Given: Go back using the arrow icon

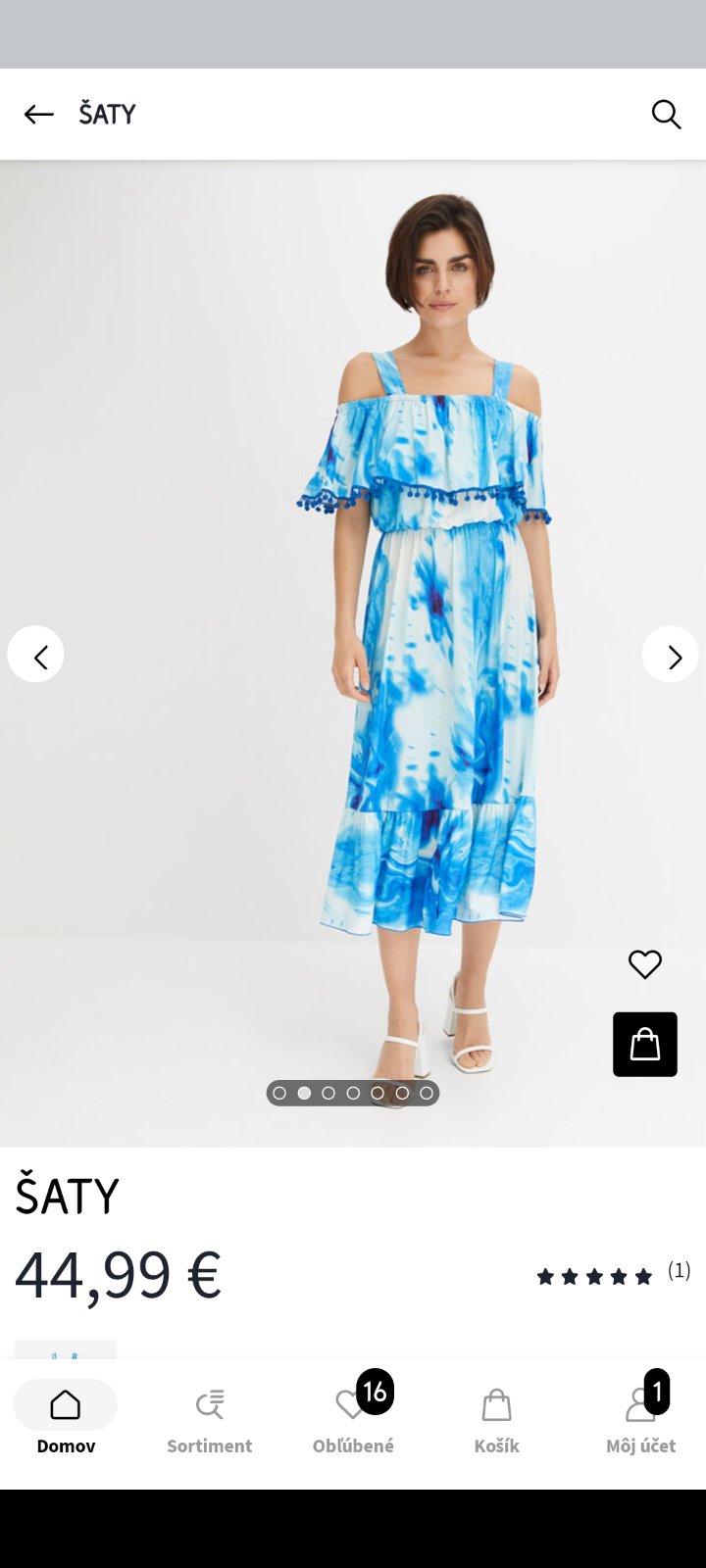Looking at the screenshot, I should coord(38,115).
